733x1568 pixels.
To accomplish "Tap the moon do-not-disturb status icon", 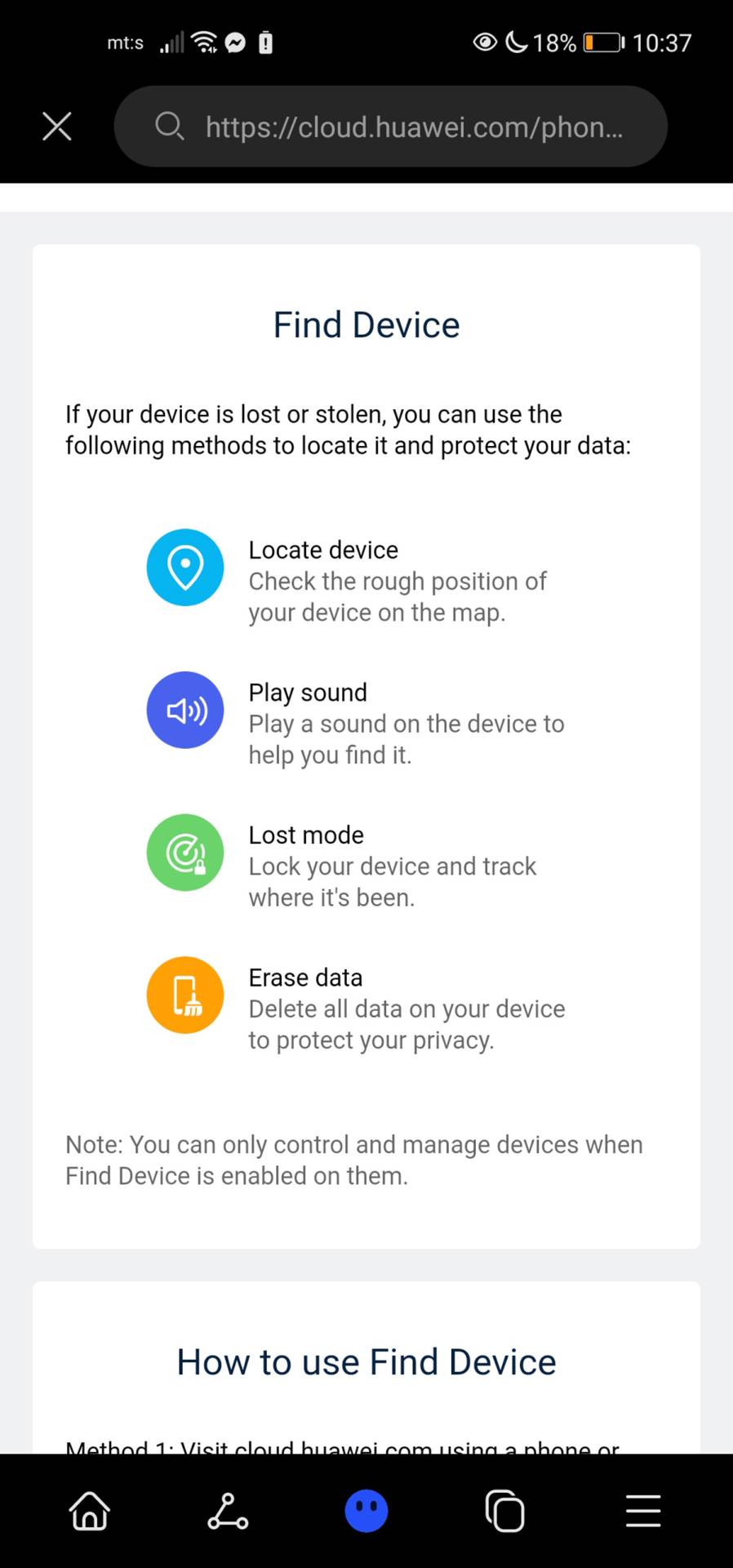I will pyautogui.click(x=517, y=42).
